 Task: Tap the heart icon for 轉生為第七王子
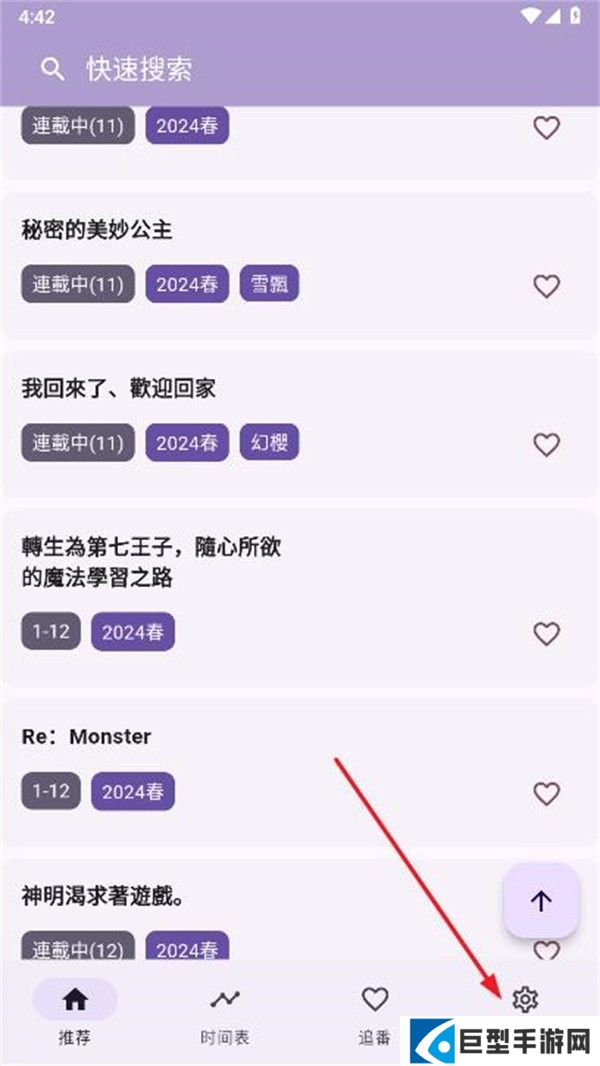(546, 633)
